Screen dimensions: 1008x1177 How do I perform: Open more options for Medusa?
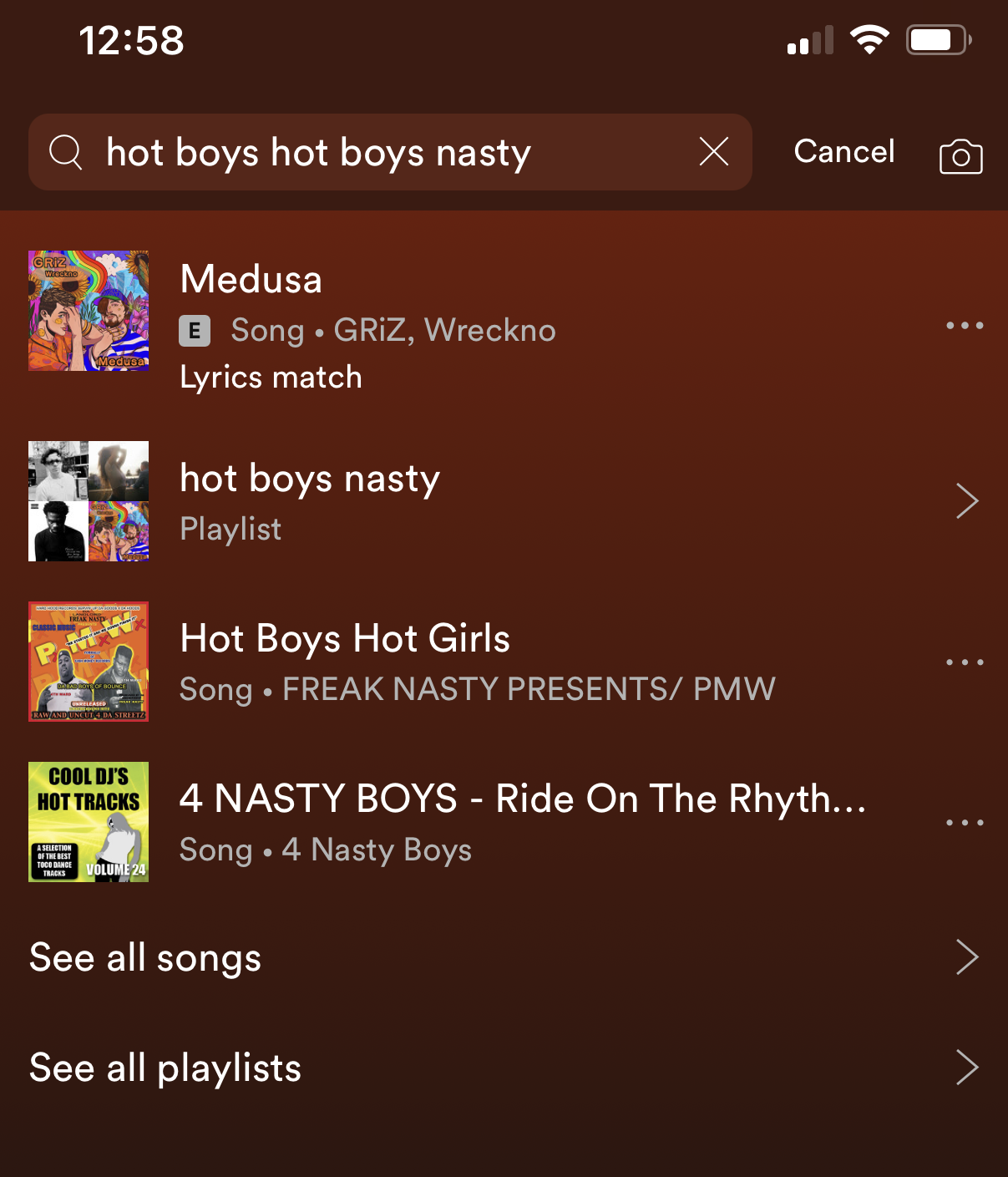pos(964,325)
